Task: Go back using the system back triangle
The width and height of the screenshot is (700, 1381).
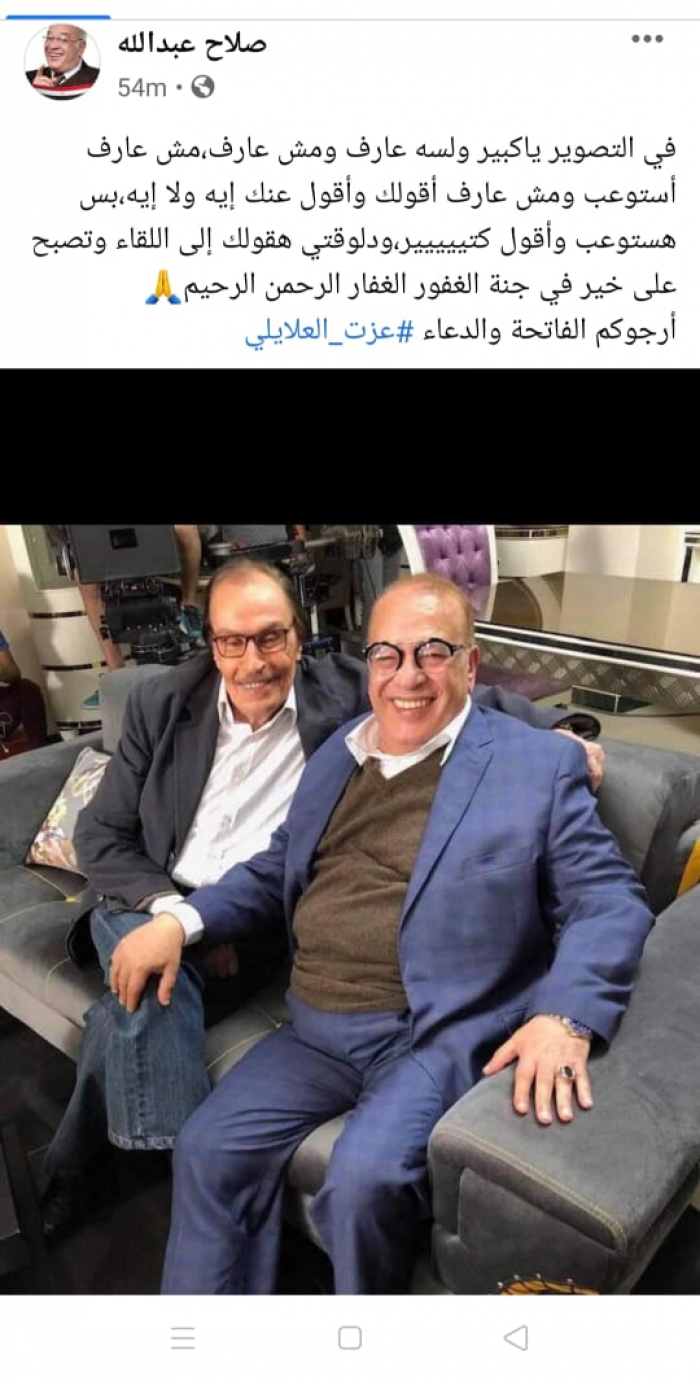Action: [515, 1338]
